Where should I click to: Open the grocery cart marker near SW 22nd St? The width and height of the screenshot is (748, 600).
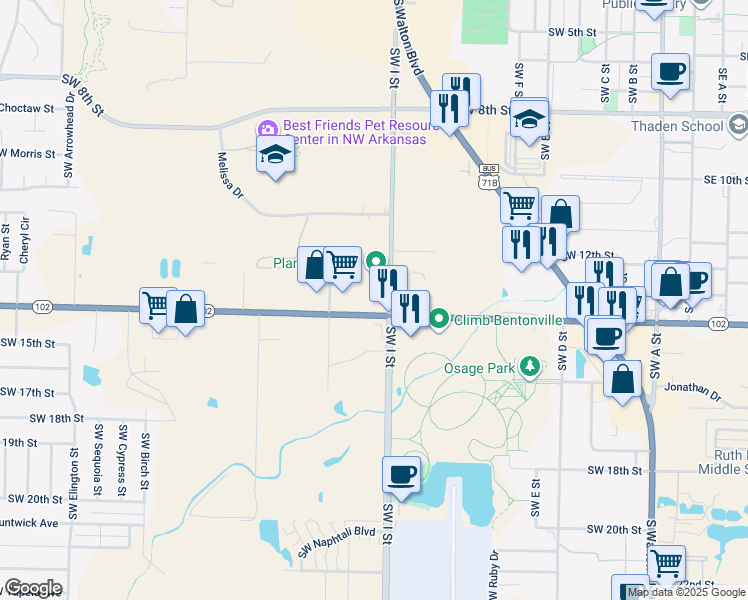[666, 567]
